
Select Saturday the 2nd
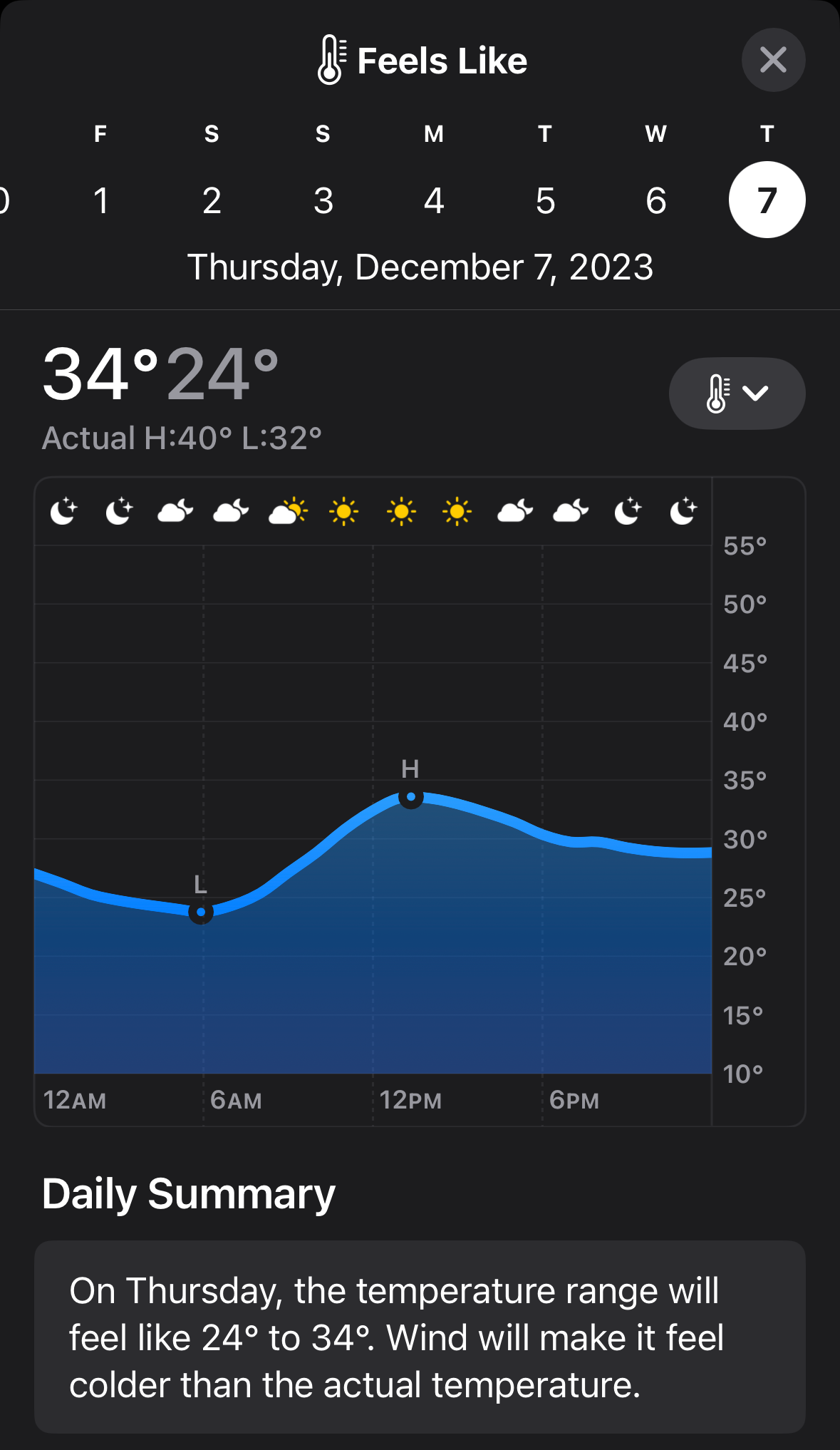[212, 200]
